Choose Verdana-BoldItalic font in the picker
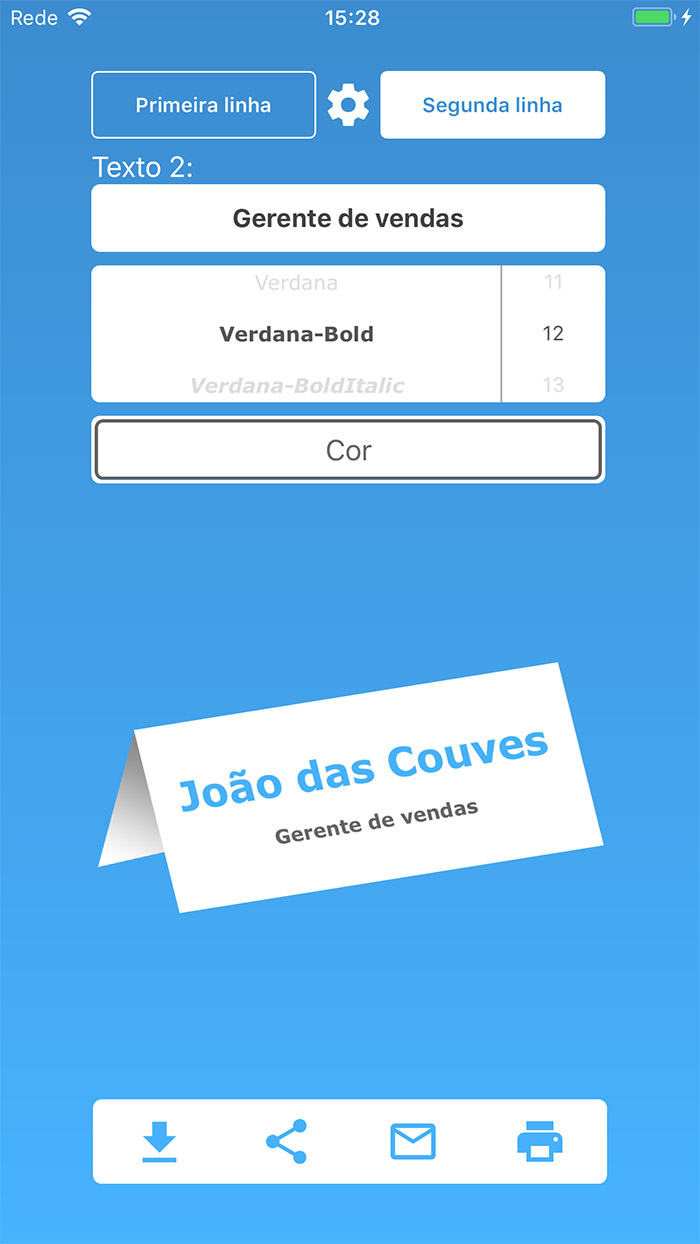 click(x=297, y=385)
